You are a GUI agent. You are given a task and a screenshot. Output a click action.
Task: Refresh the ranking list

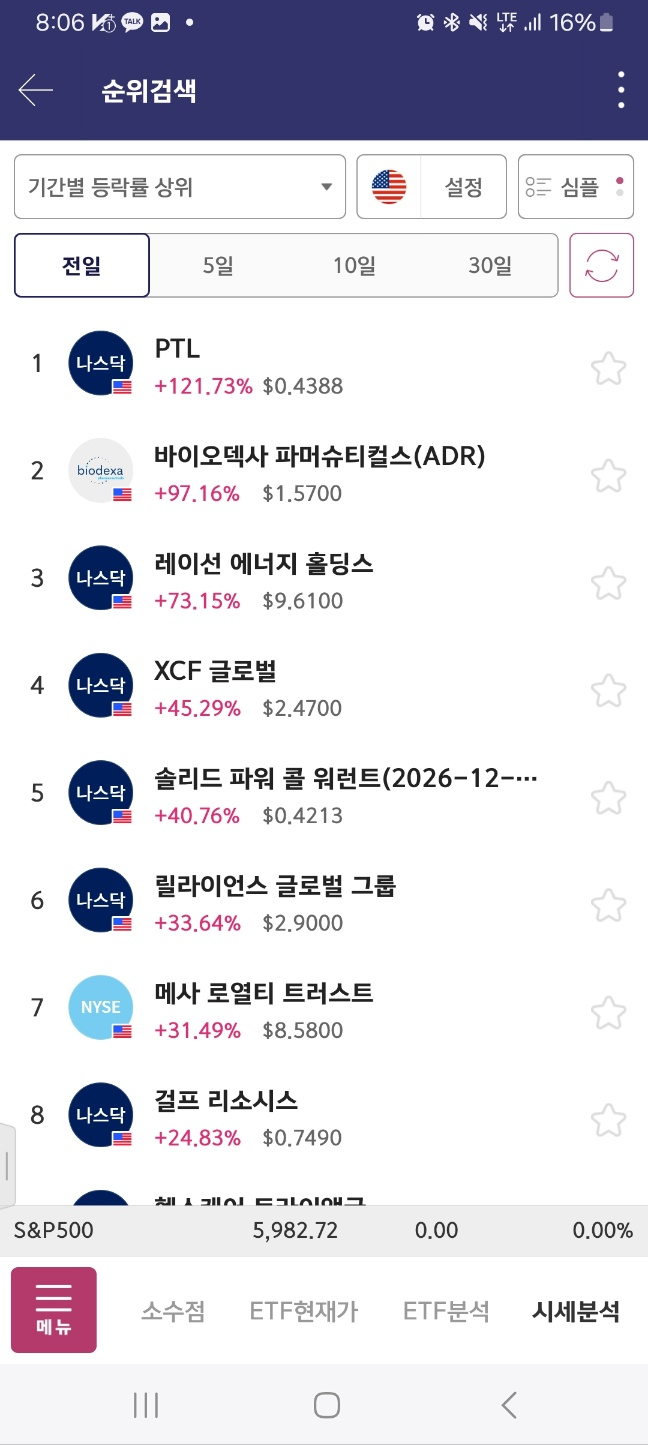click(602, 266)
